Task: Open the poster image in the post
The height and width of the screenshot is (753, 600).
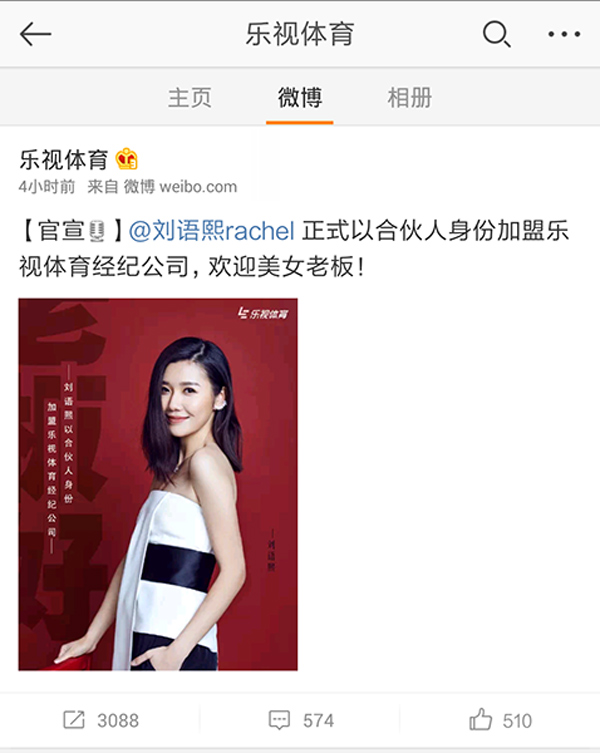Action: [x=157, y=484]
